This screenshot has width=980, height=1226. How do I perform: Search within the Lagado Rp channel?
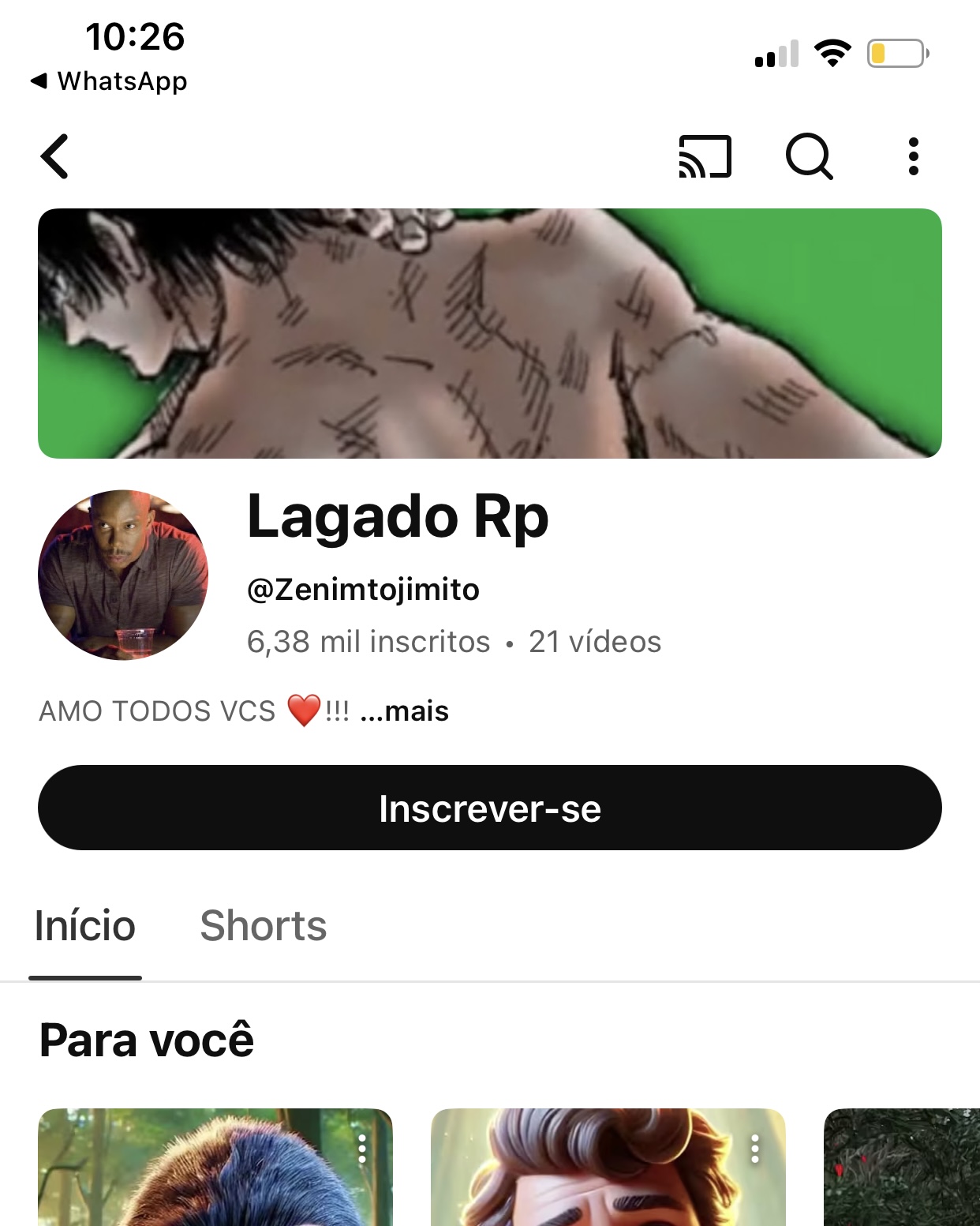point(809,156)
